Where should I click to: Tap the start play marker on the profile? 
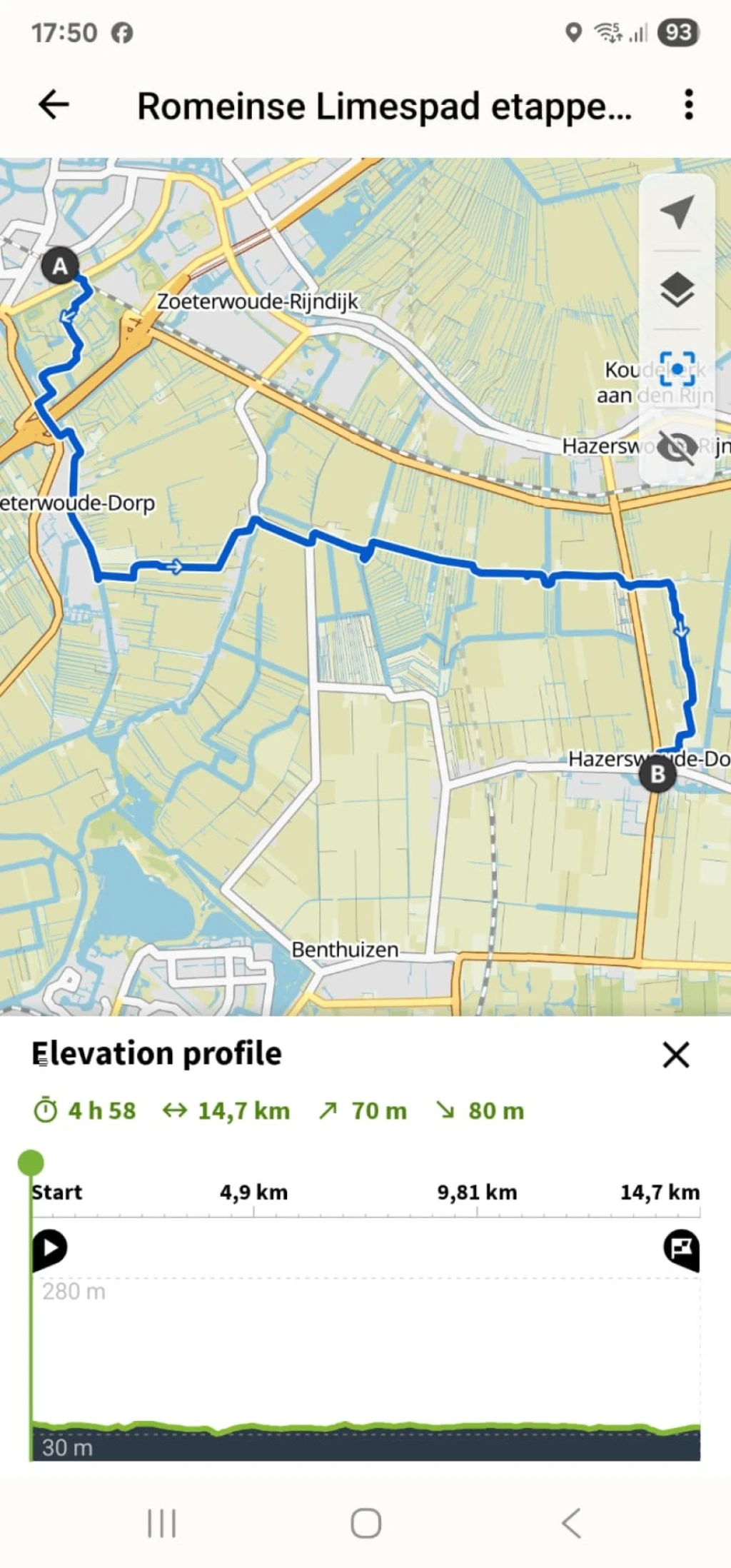pyautogui.click(x=50, y=1248)
